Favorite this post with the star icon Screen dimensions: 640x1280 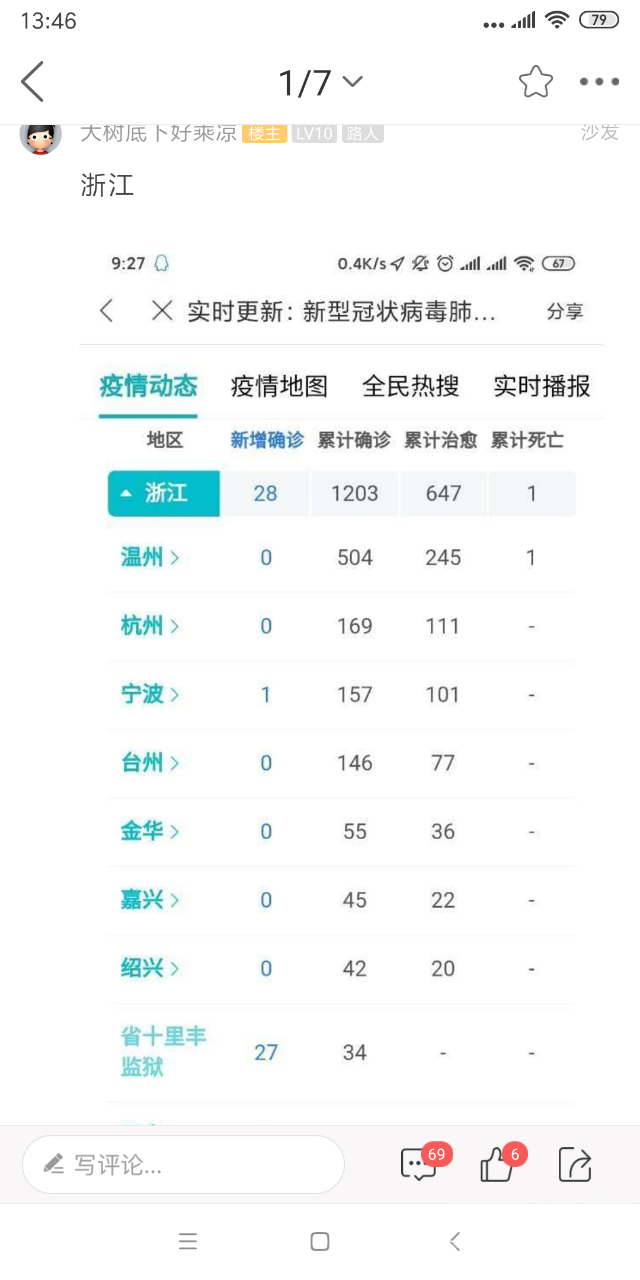536,82
